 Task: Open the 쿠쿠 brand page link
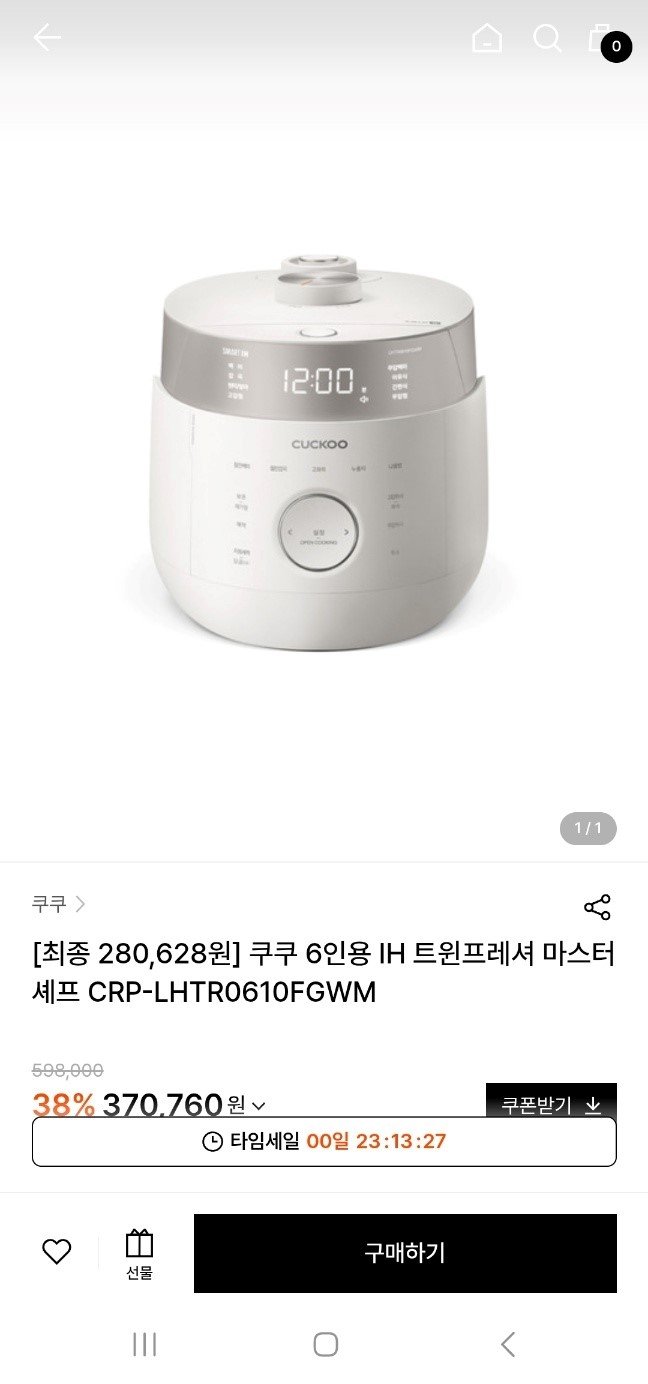pos(58,904)
